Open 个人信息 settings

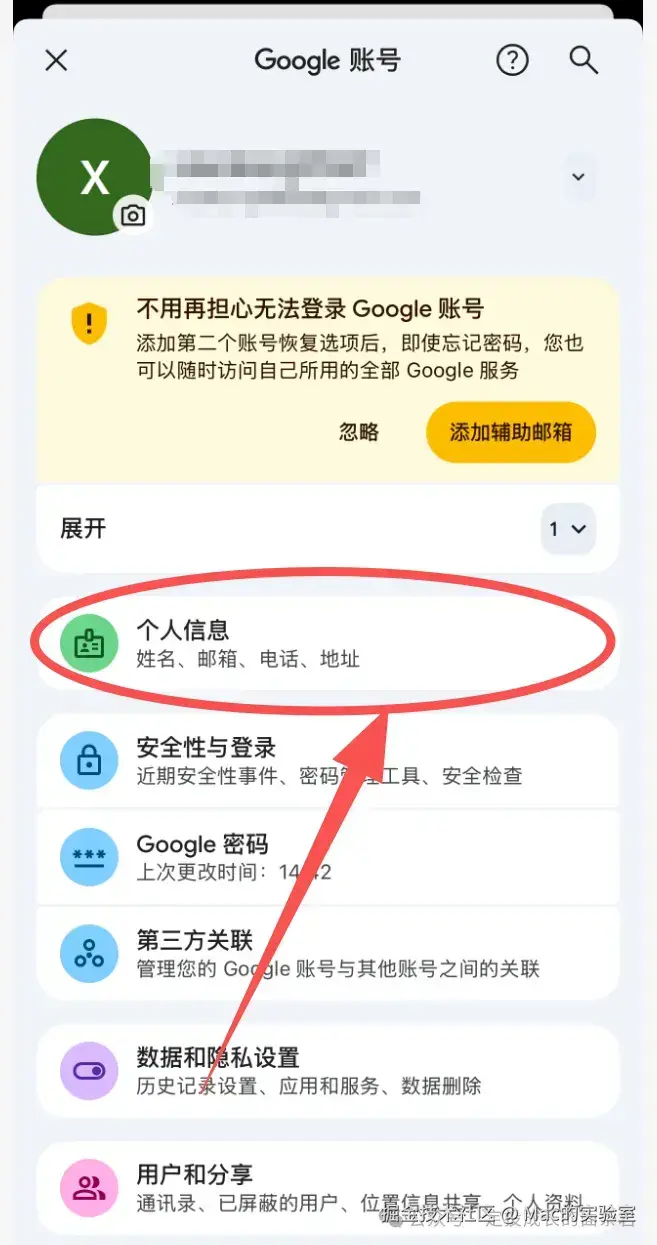pyautogui.click(x=327, y=643)
